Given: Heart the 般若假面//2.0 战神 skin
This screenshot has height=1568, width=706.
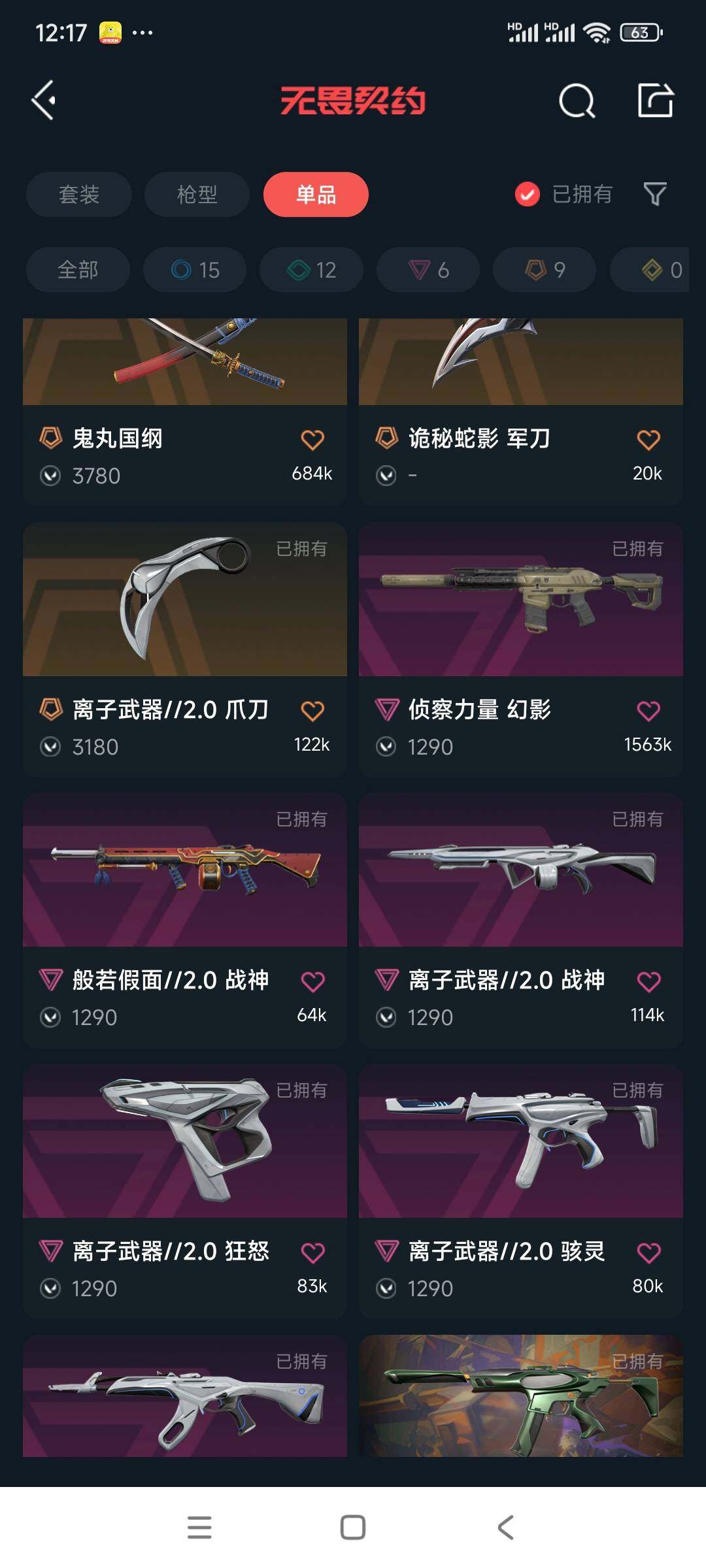Looking at the screenshot, I should click(x=314, y=981).
